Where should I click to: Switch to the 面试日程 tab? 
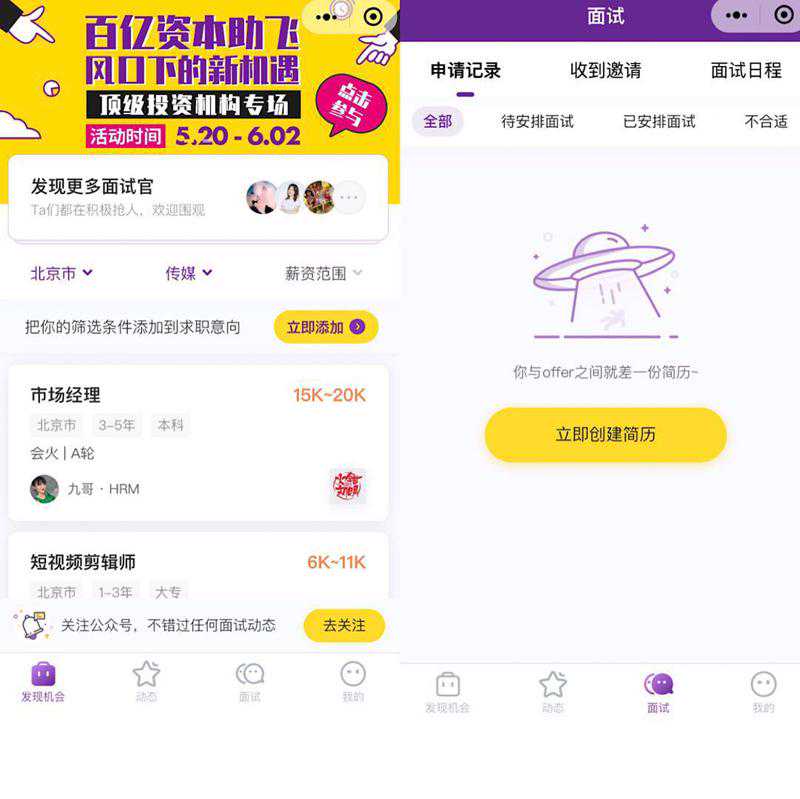(x=745, y=70)
